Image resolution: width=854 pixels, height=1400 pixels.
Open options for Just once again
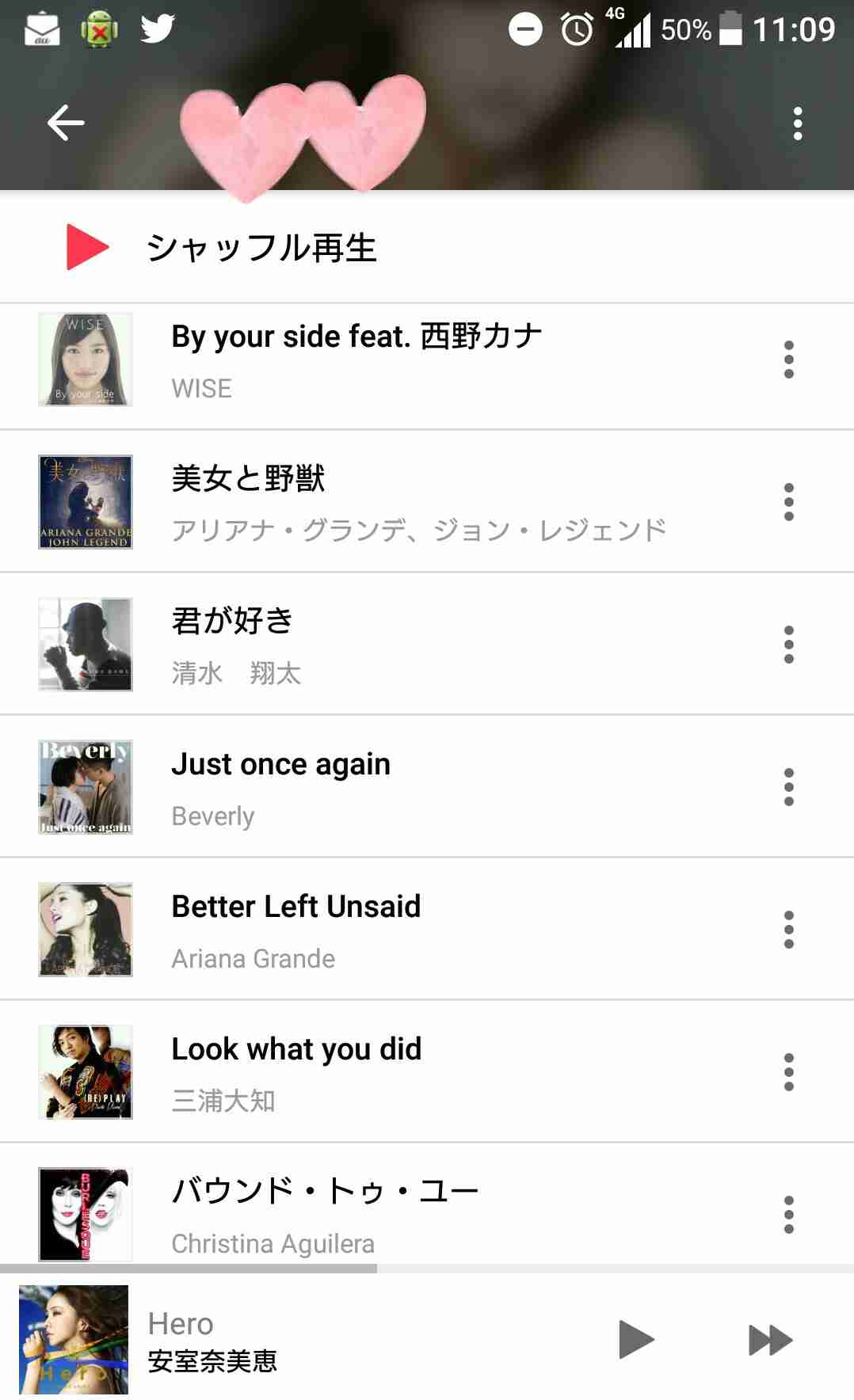click(x=788, y=787)
